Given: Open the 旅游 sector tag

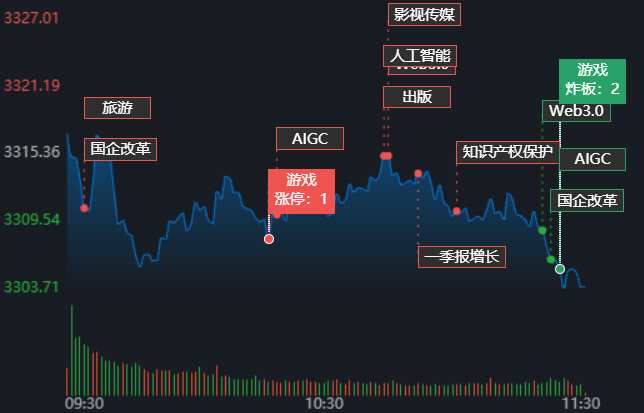Looking at the screenshot, I should click(x=118, y=108).
